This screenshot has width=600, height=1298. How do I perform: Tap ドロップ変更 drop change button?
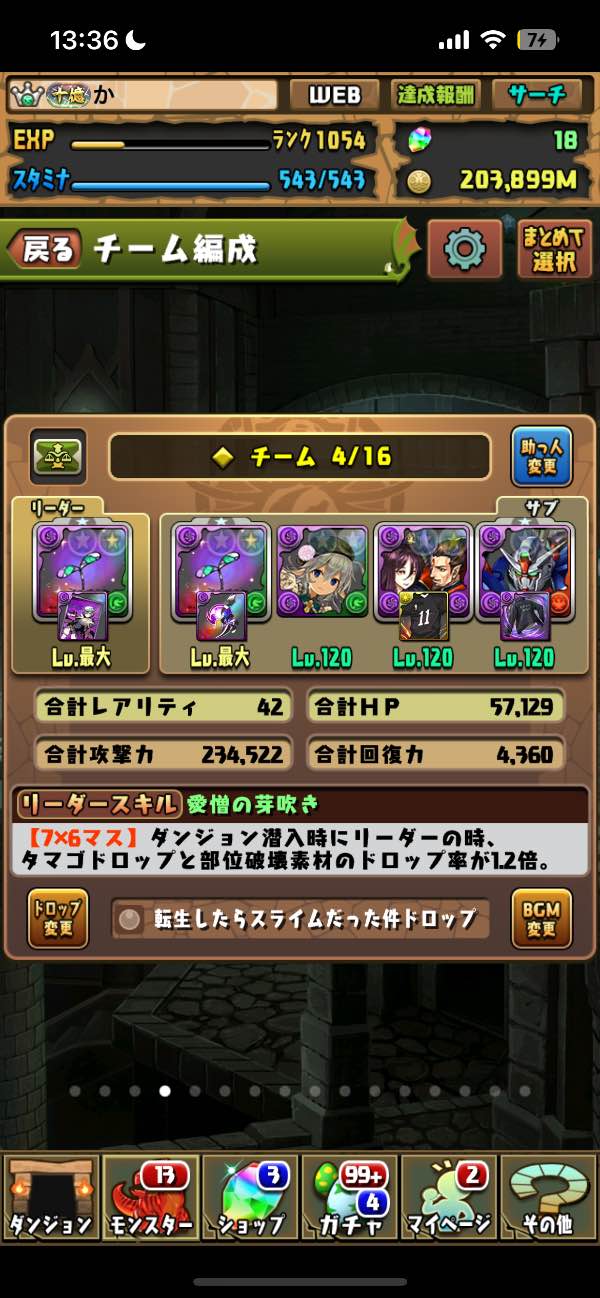[x=57, y=918]
